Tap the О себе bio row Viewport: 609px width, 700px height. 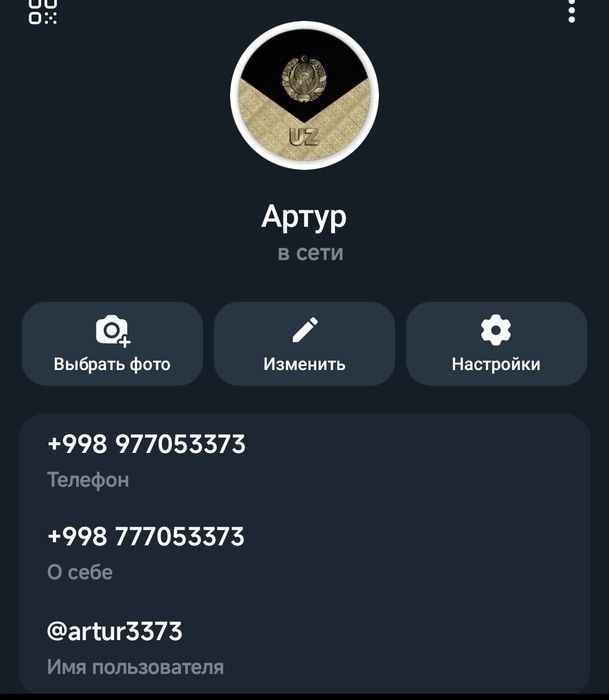(304, 554)
